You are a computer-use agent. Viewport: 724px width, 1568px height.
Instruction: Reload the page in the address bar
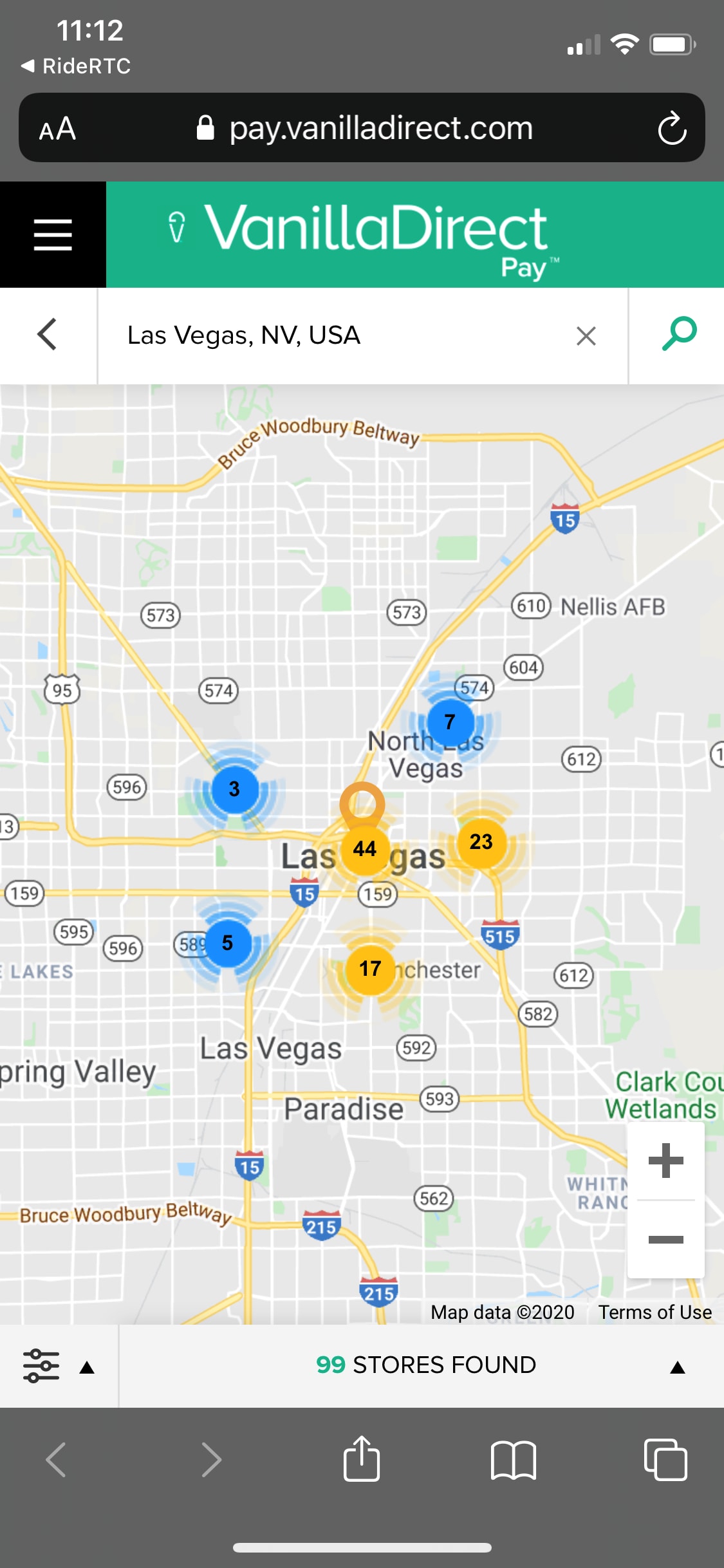[671, 128]
